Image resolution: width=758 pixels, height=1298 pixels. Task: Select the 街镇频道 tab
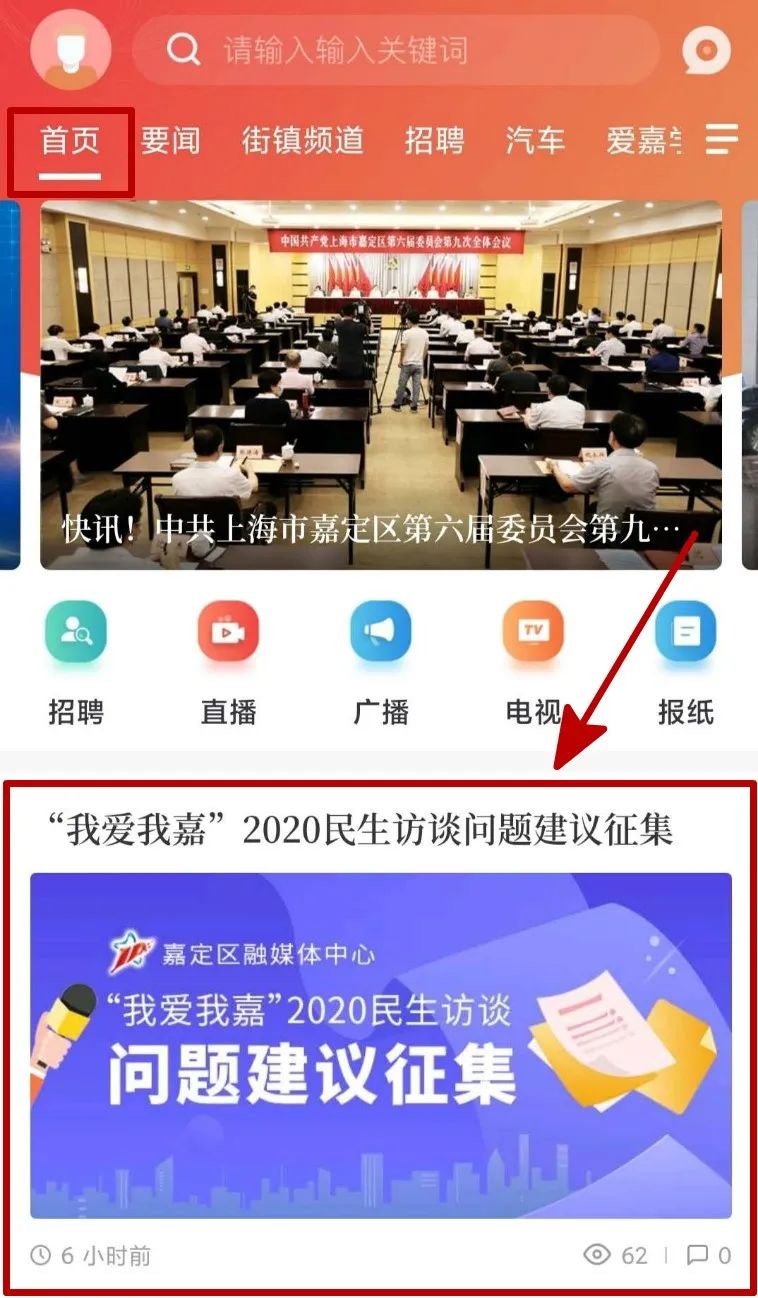pos(302,141)
